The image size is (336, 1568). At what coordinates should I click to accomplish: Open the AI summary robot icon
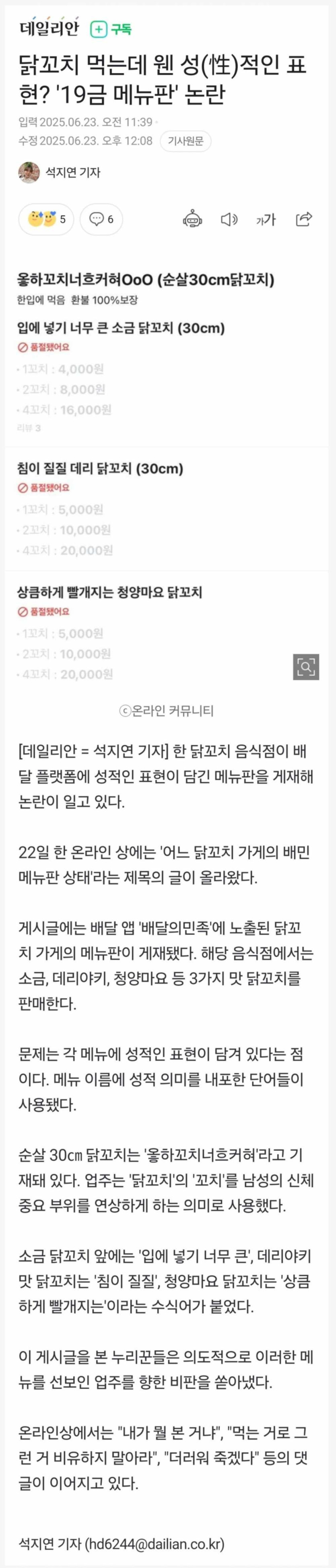pyautogui.click(x=192, y=219)
